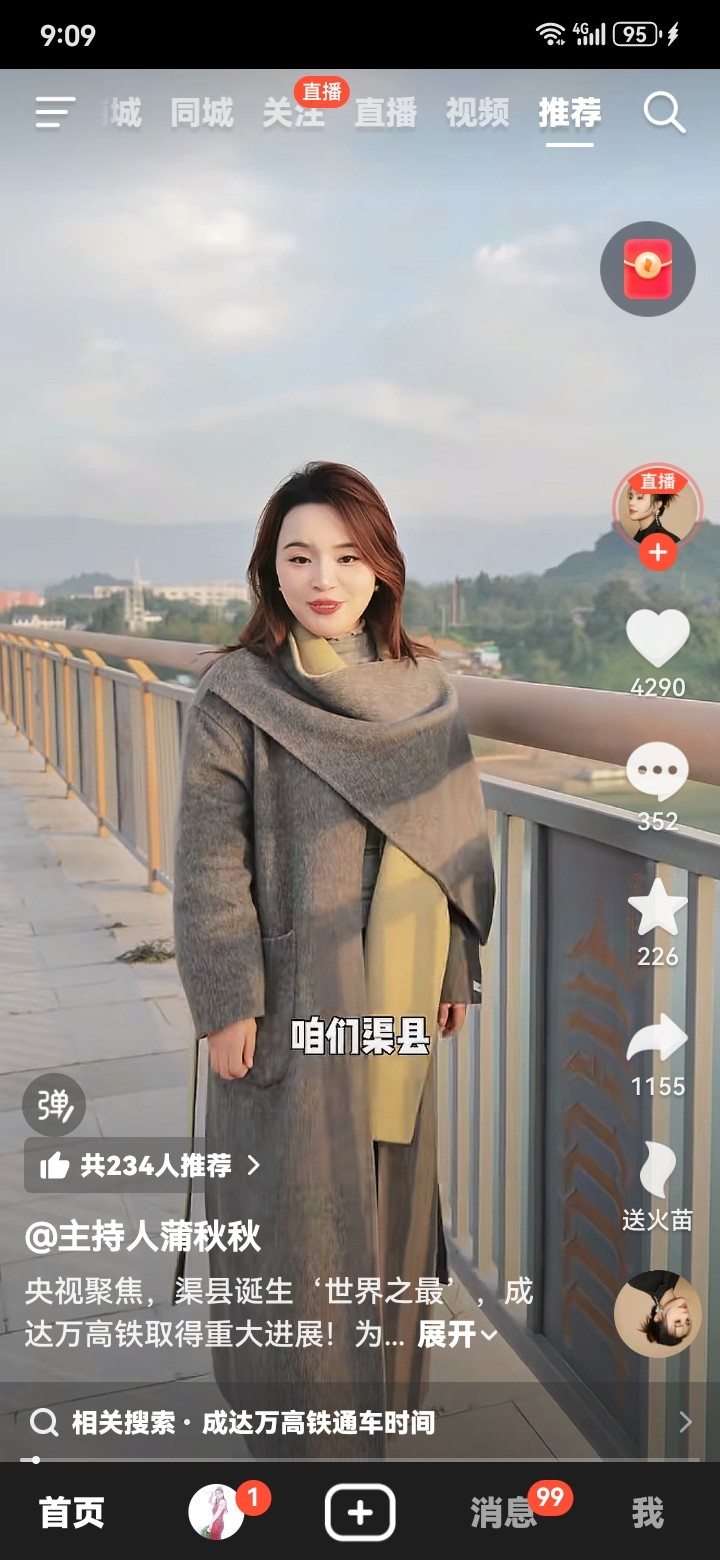720x1560 pixels.
Task: Favorite this video with the star
Action: tap(657, 908)
